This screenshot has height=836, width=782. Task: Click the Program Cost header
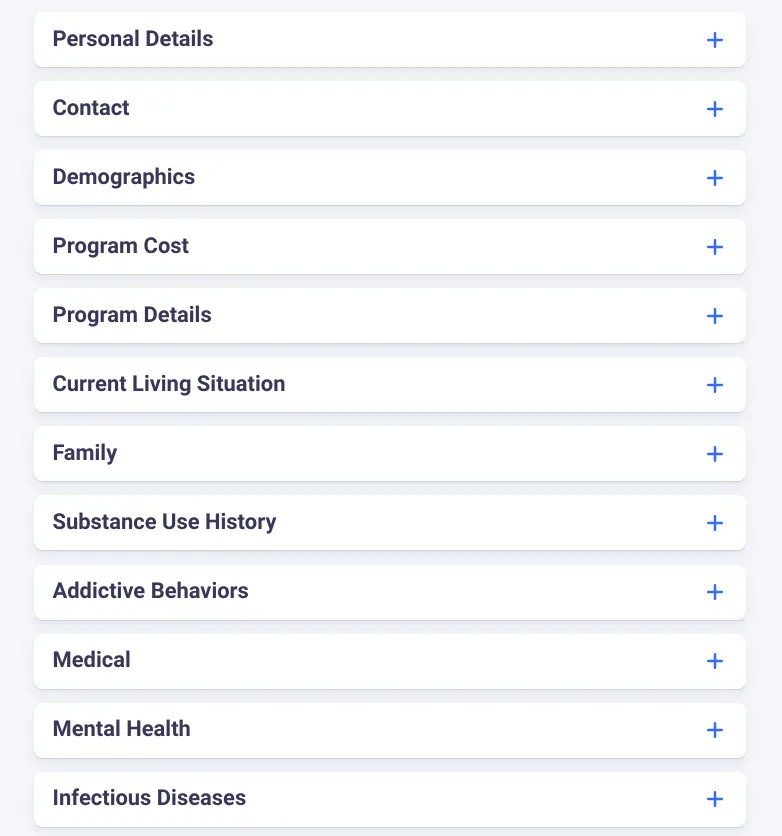click(x=120, y=247)
